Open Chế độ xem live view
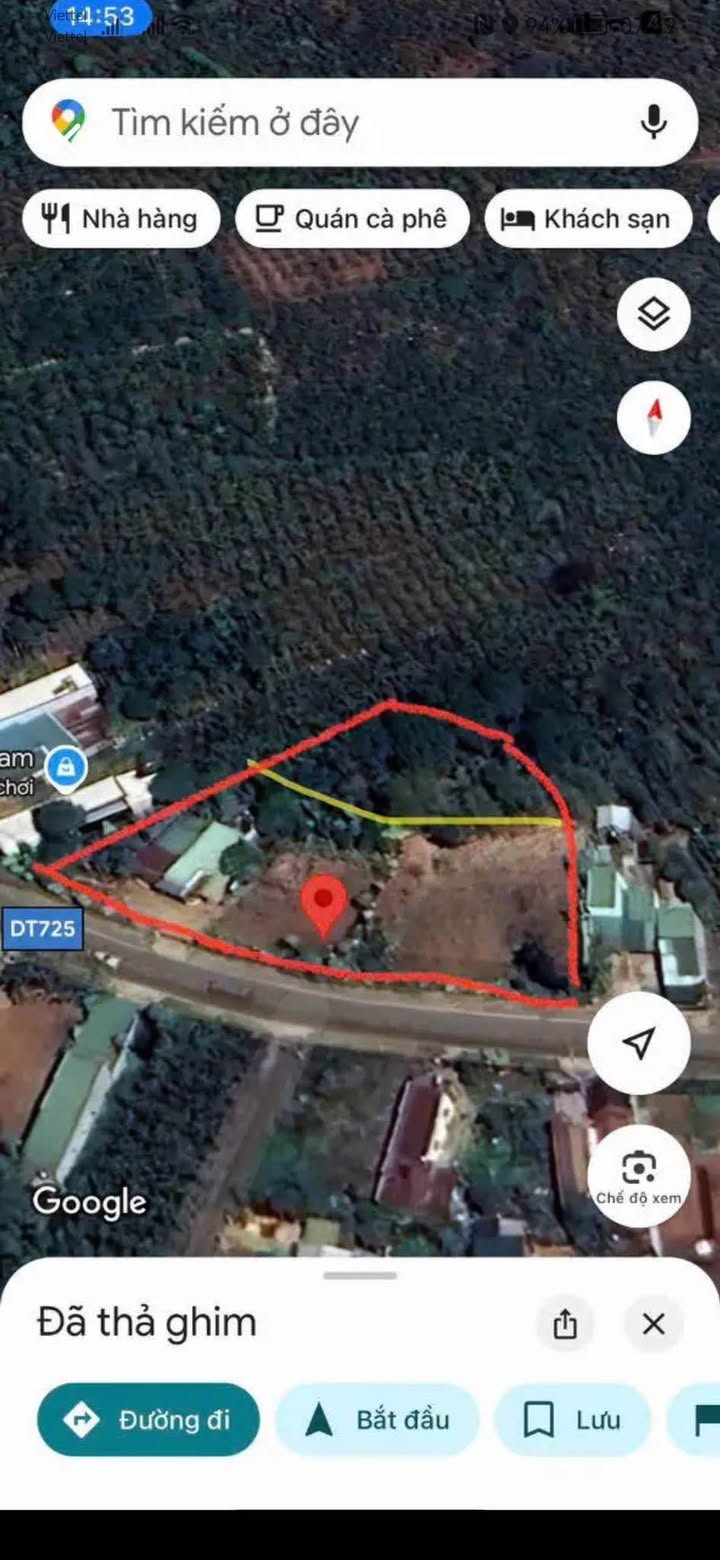The image size is (720, 1560). click(638, 1175)
